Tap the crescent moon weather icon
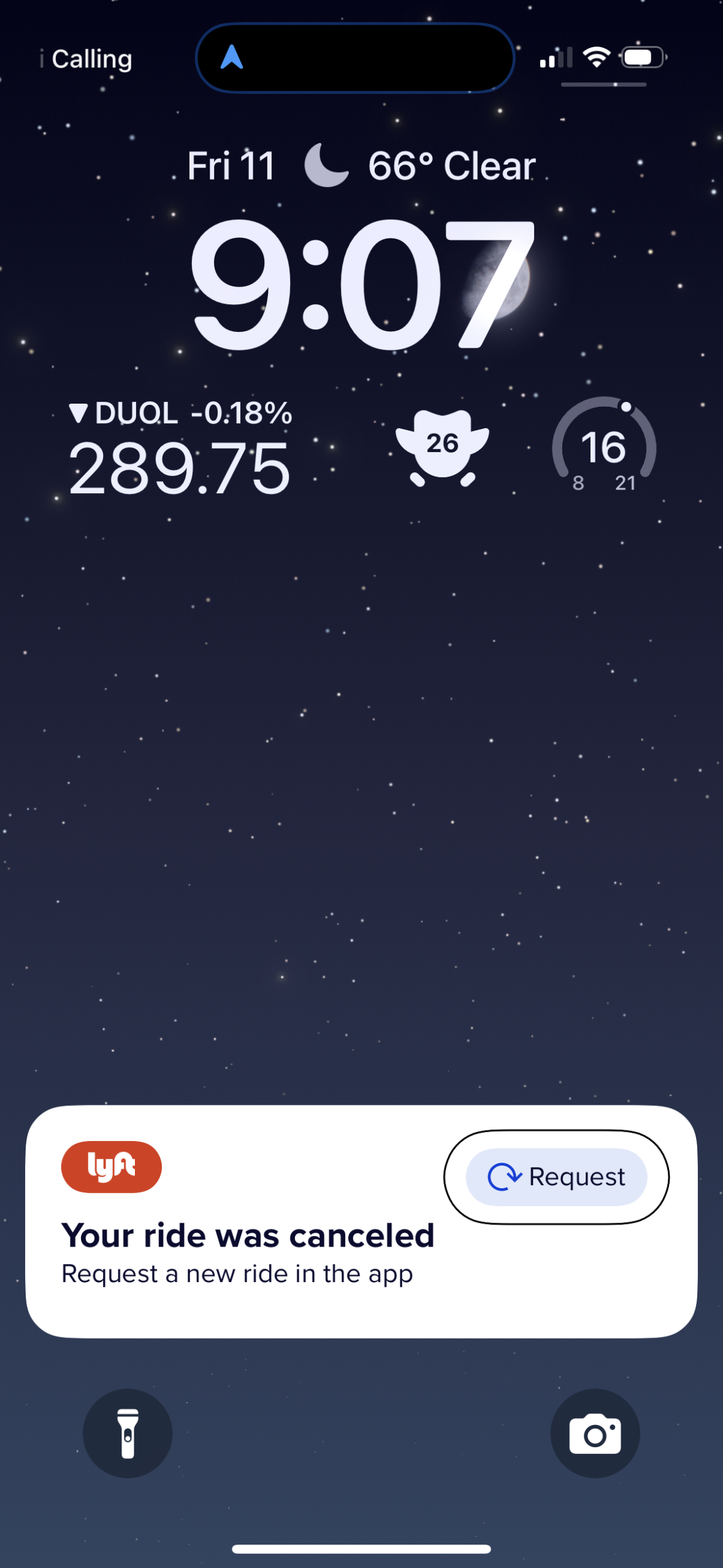Image resolution: width=723 pixels, height=1568 pixels. pos(324,164)
